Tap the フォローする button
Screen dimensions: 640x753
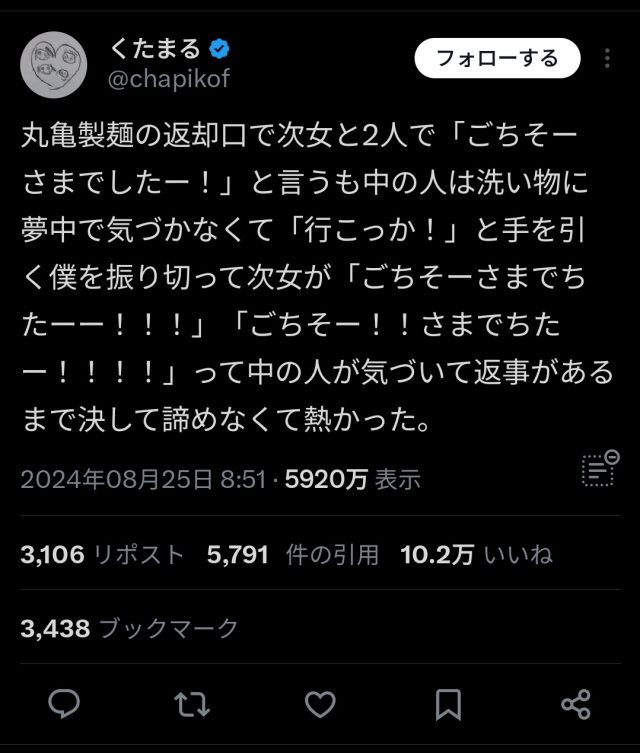(x=497, y=59)
